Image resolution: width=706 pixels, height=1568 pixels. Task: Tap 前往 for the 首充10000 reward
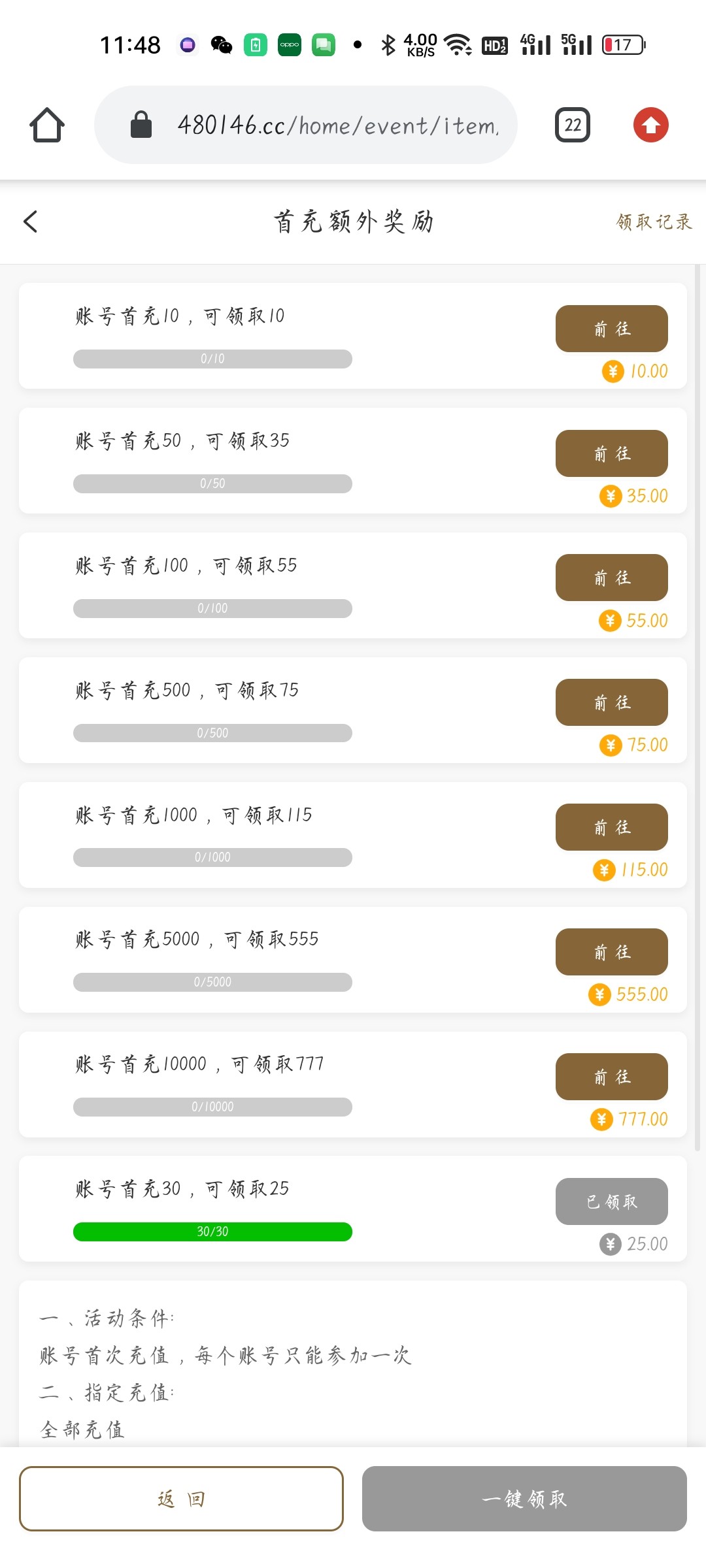(x=611, y=1077)
